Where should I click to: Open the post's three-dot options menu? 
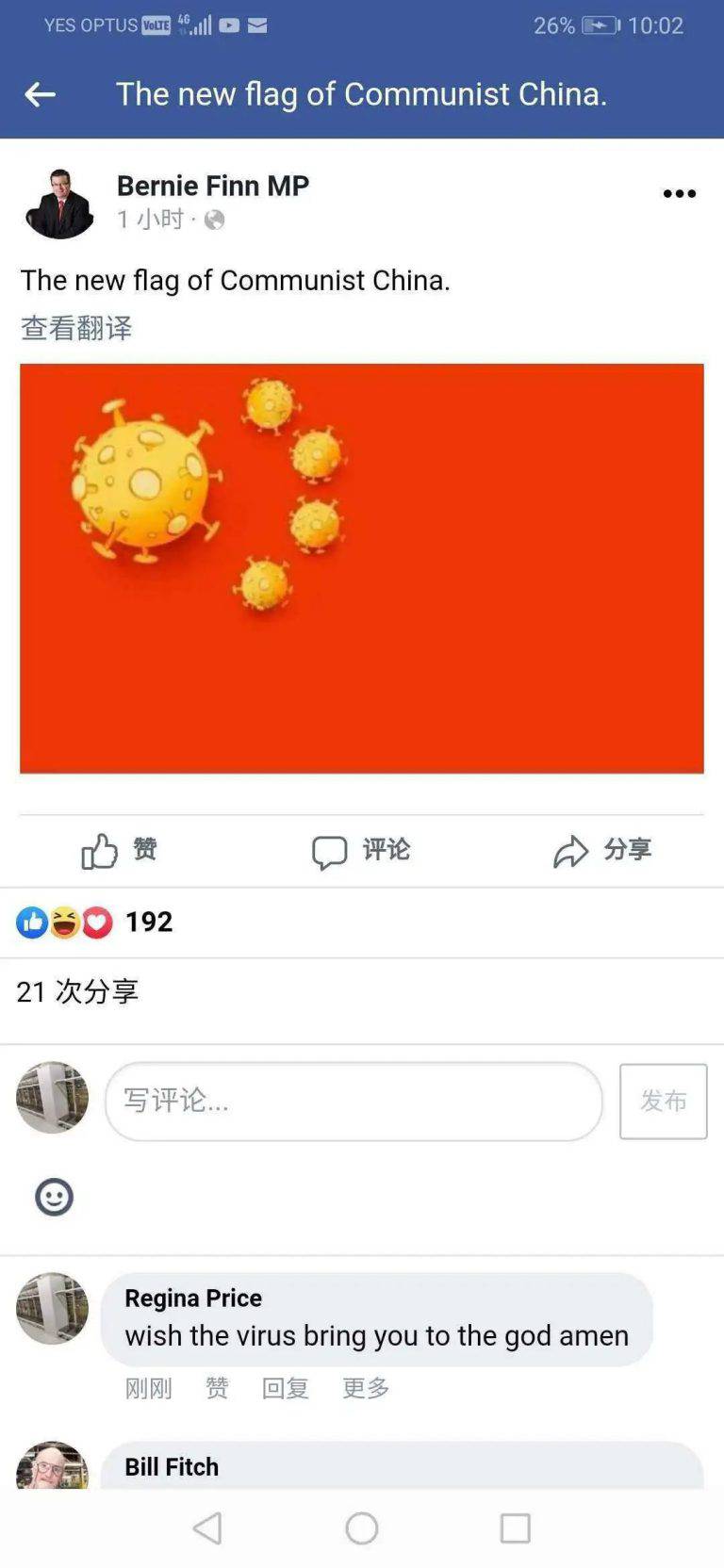(x=679, y=194)
